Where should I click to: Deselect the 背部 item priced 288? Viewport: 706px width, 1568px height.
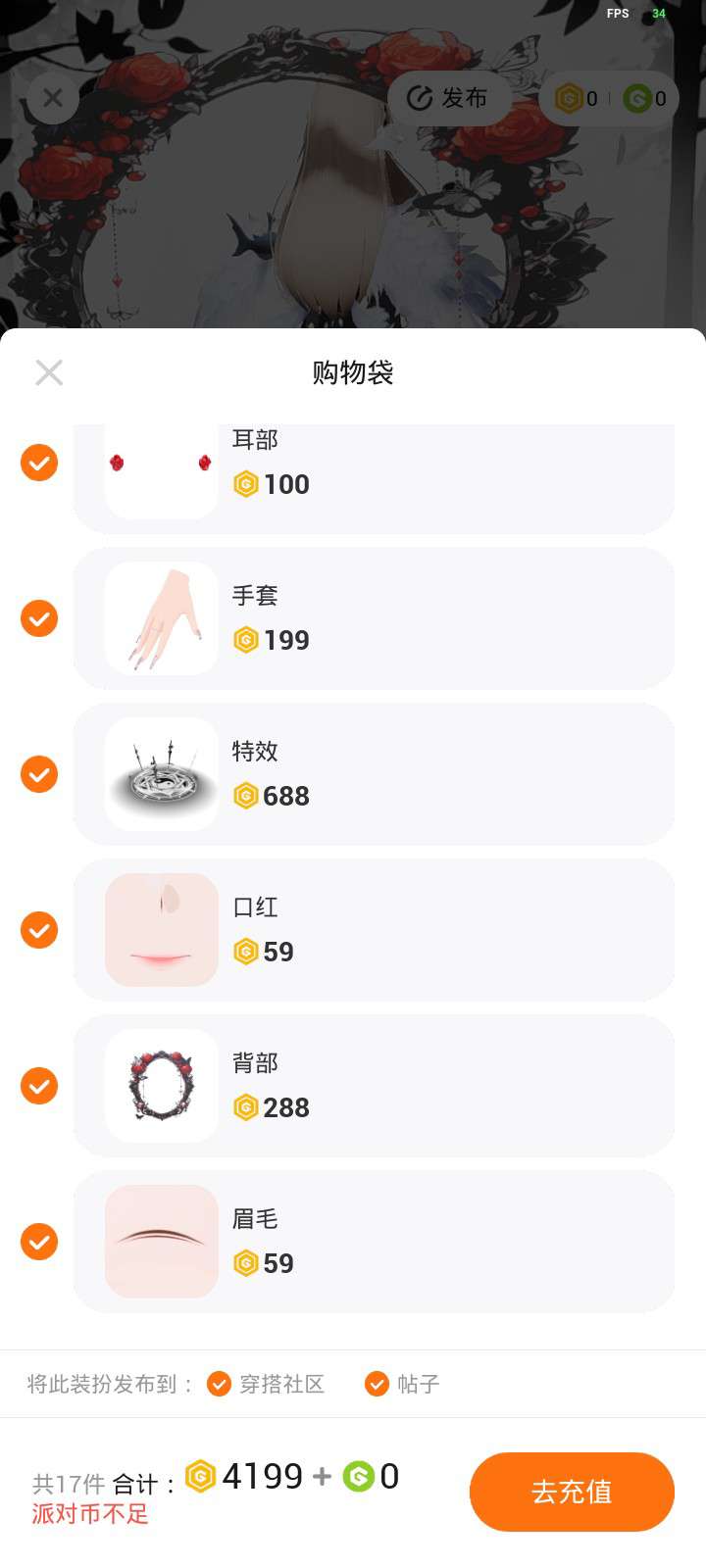tap(39, 1086)
